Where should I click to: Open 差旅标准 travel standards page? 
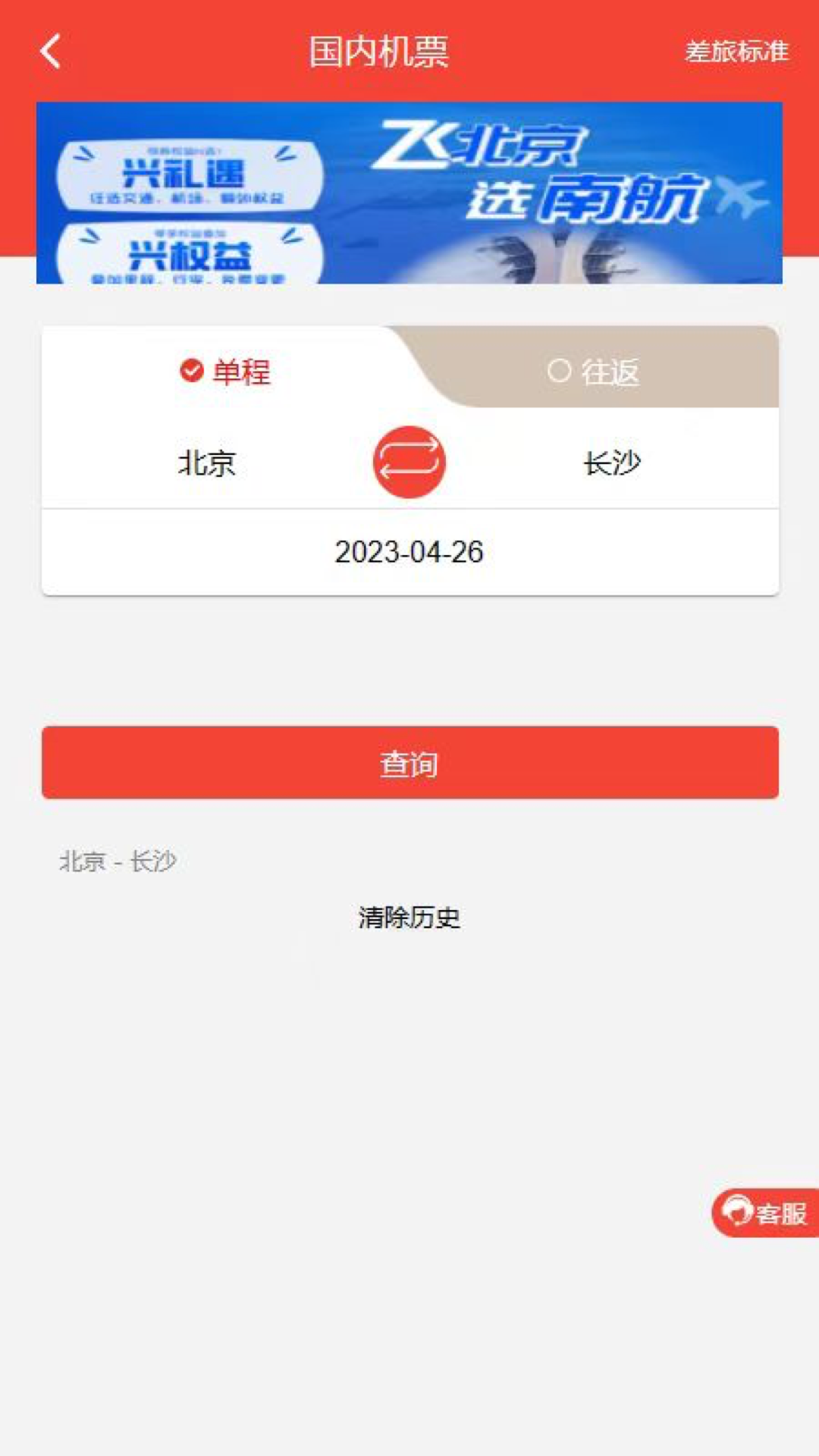[x=736, y=52]
